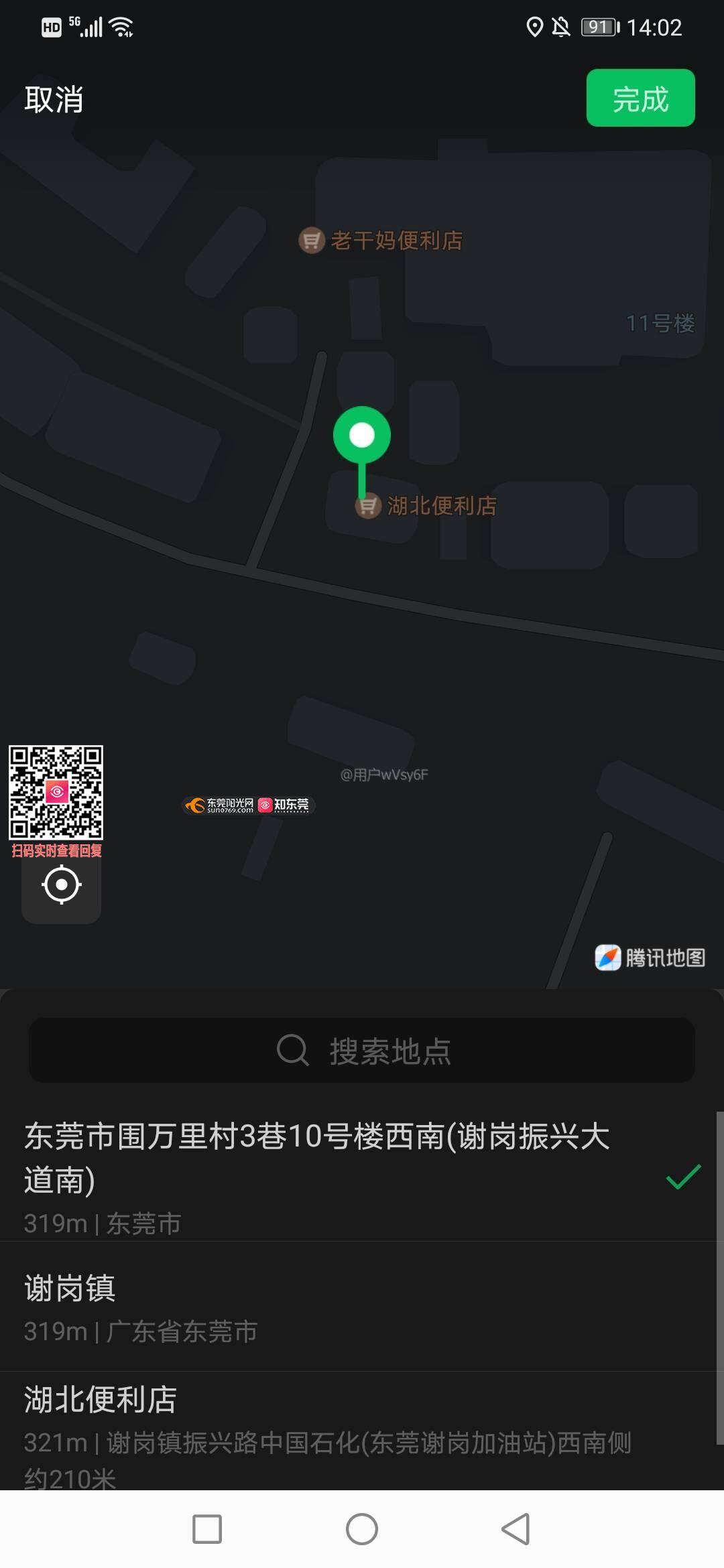Screen dimensions: 724x1568
Task: Go back using the system back button
Action: click(x=516, y=1529)
